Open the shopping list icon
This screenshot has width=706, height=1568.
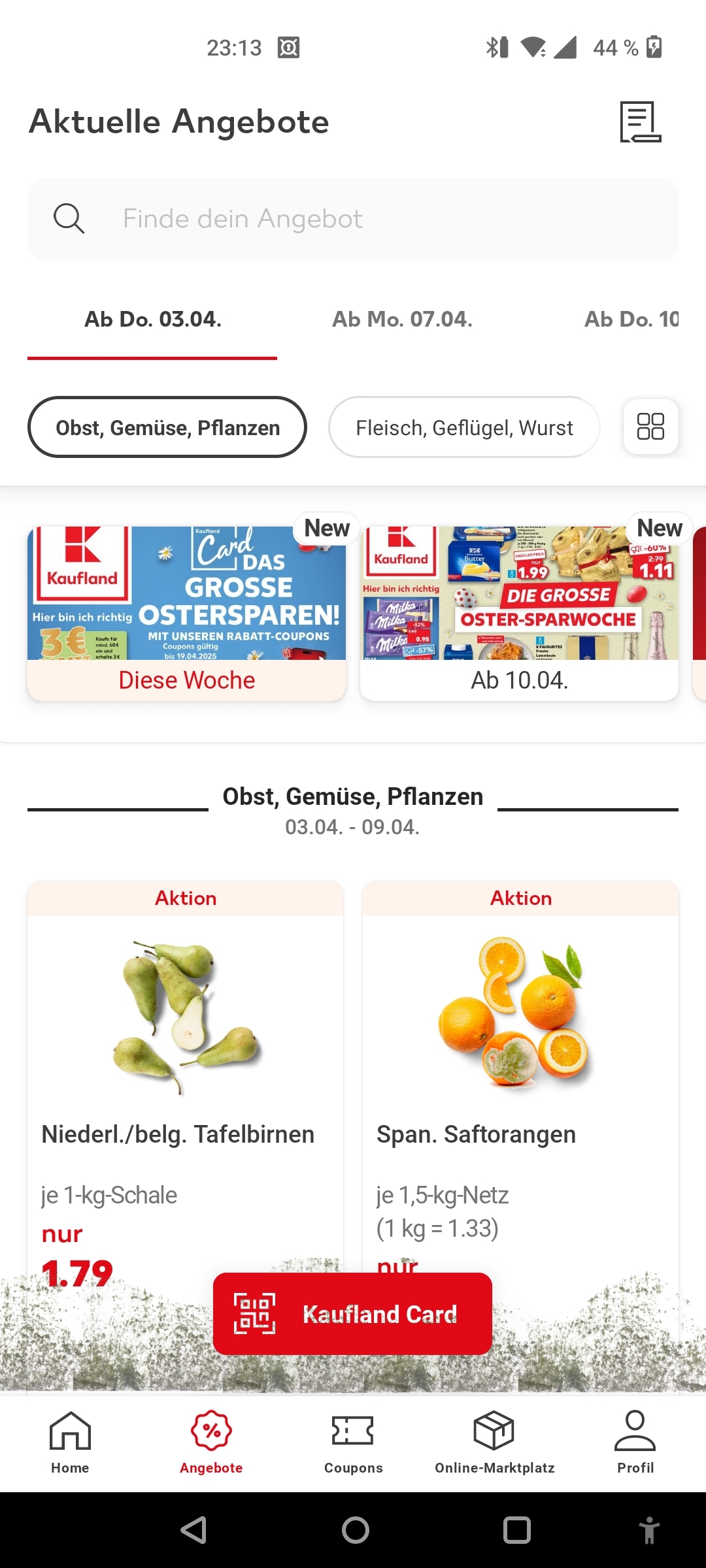point(640,122)
